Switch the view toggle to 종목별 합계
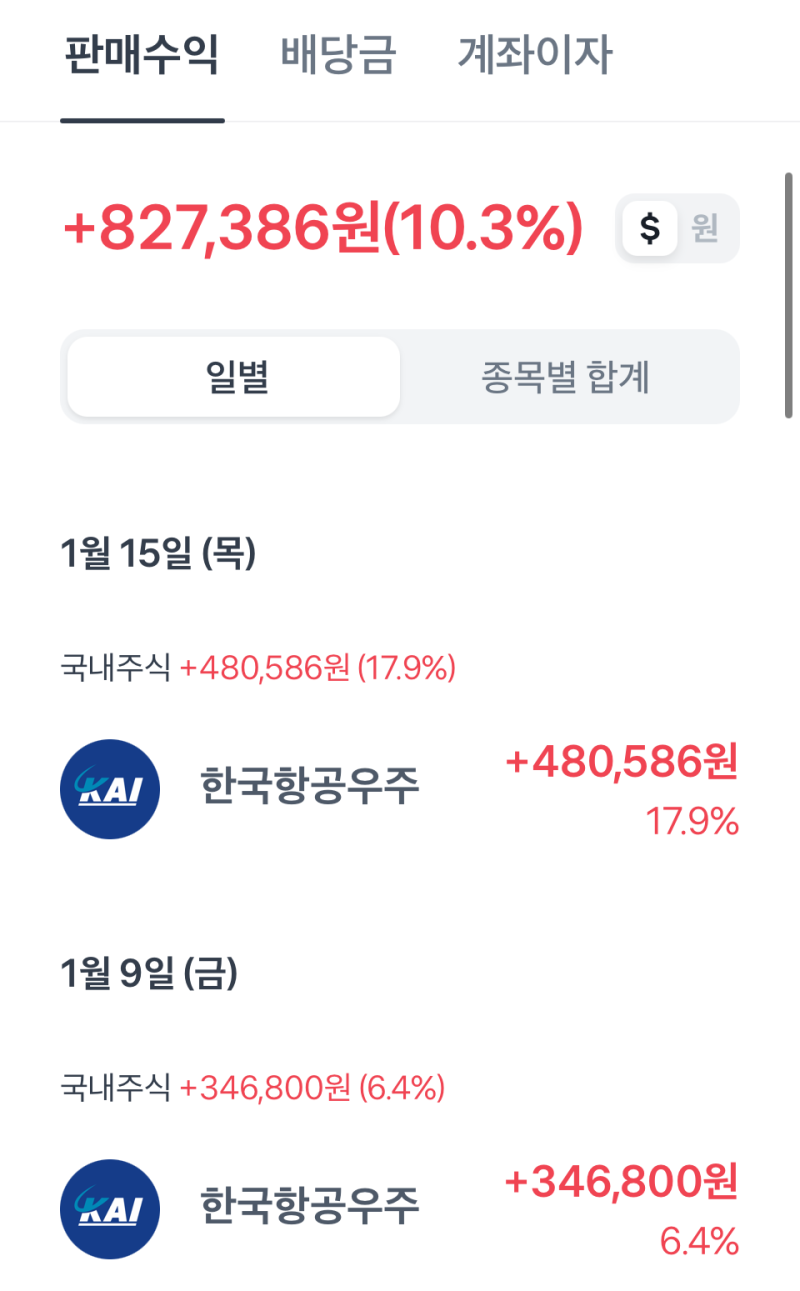Viewport: 800px width, 1291px height. 565,377
